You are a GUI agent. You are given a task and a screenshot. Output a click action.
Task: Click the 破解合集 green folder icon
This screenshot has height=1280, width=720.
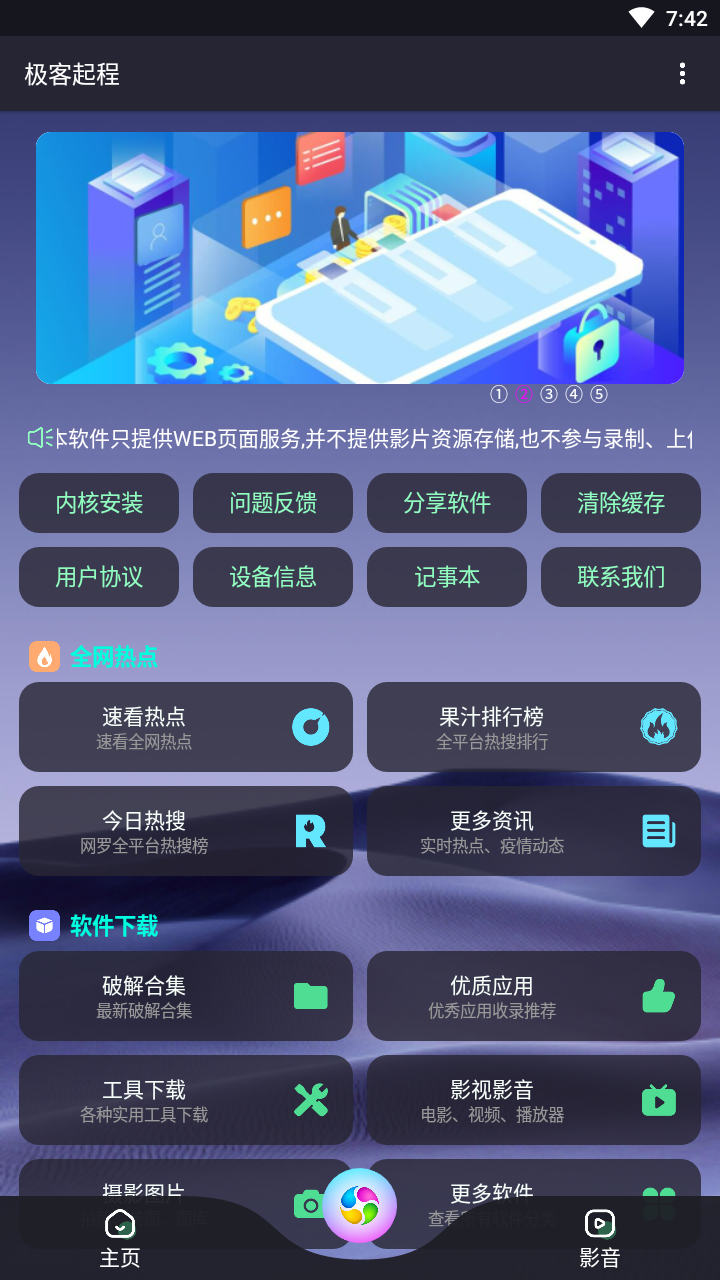pyautogui.click(x=313, y=996)
